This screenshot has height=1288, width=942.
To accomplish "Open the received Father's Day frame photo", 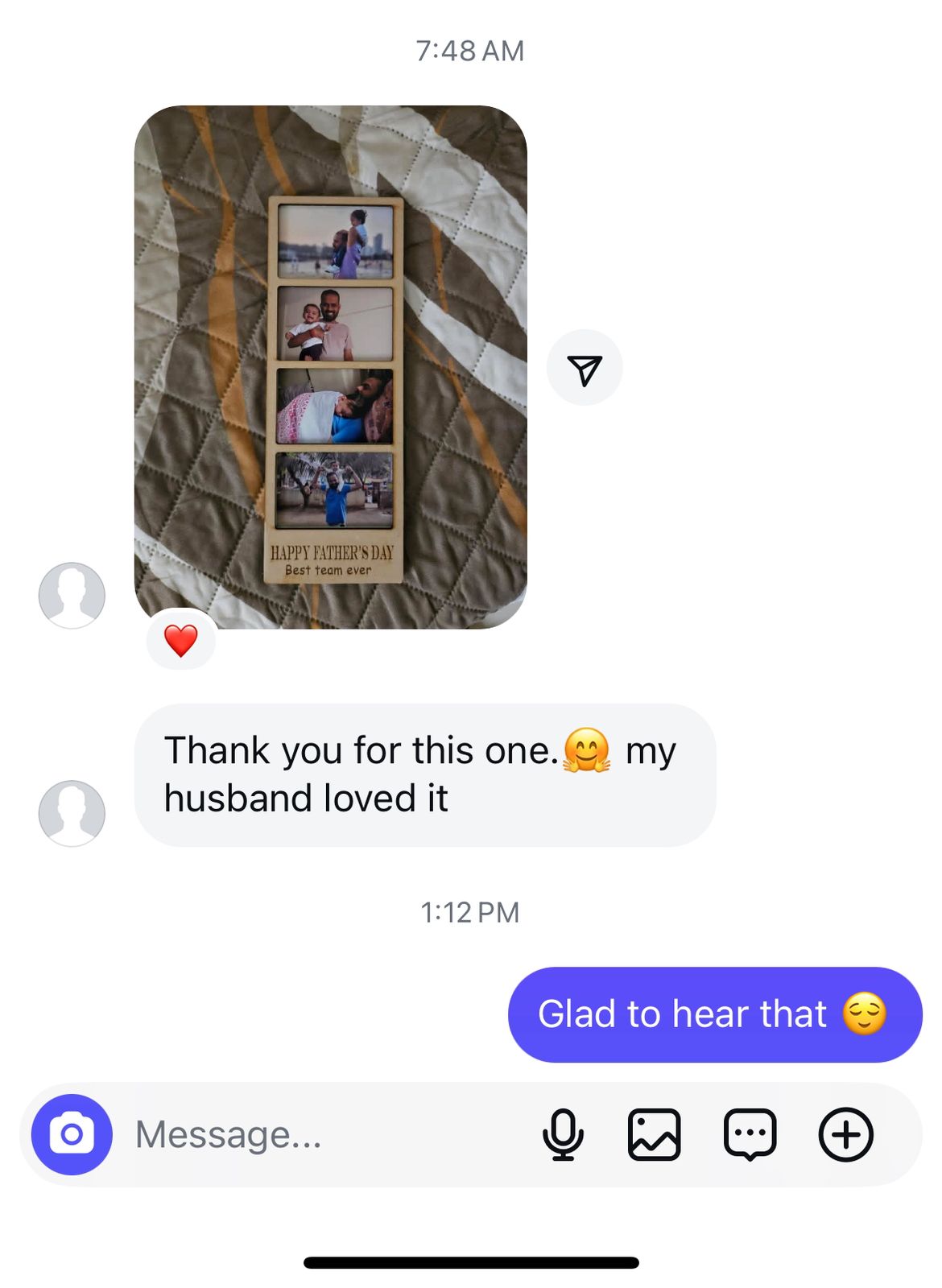I will [330, 366].
